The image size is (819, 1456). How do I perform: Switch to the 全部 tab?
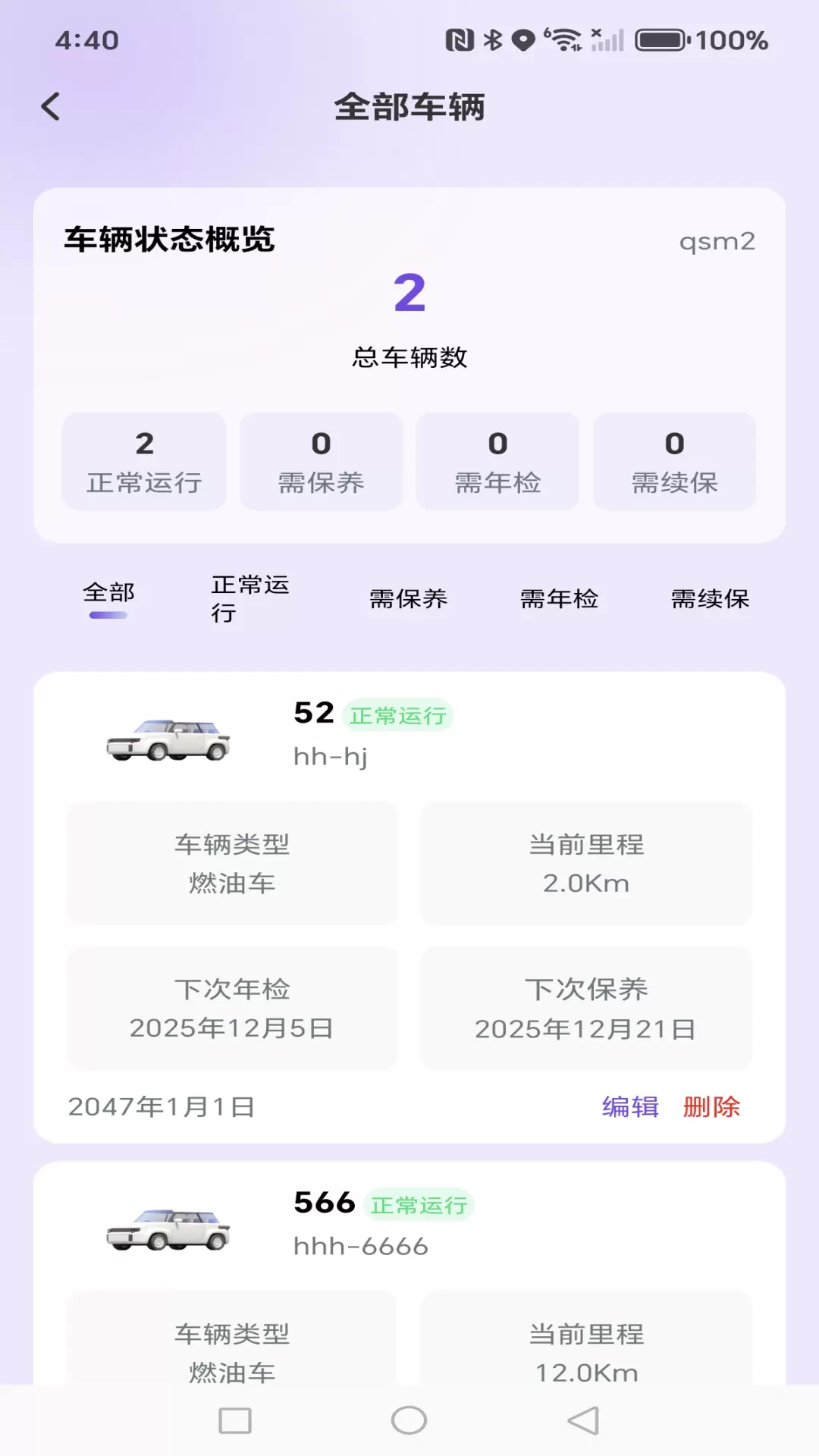pos(108,593)
